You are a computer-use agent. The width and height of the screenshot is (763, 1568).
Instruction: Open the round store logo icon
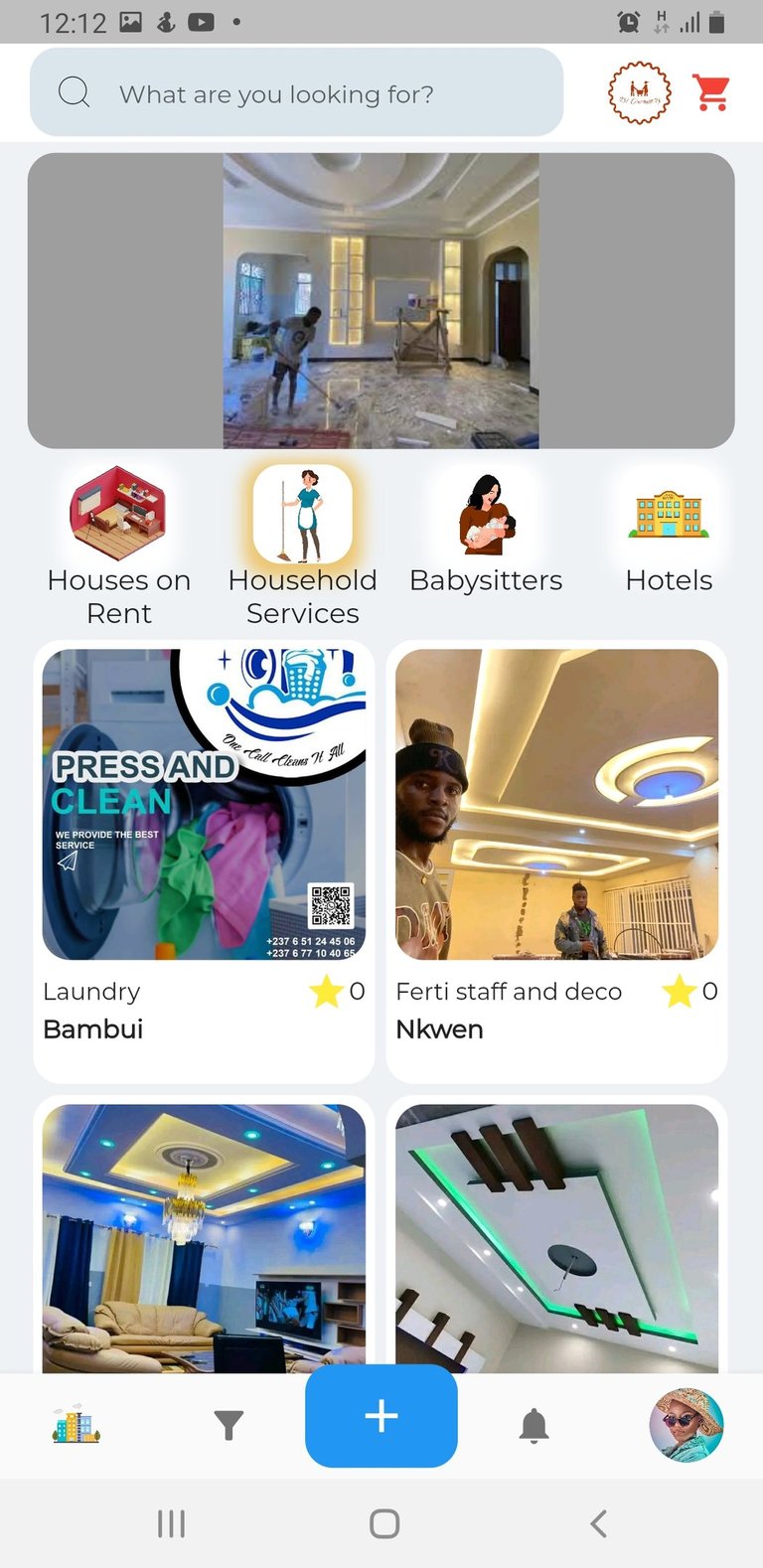point(639,93)
